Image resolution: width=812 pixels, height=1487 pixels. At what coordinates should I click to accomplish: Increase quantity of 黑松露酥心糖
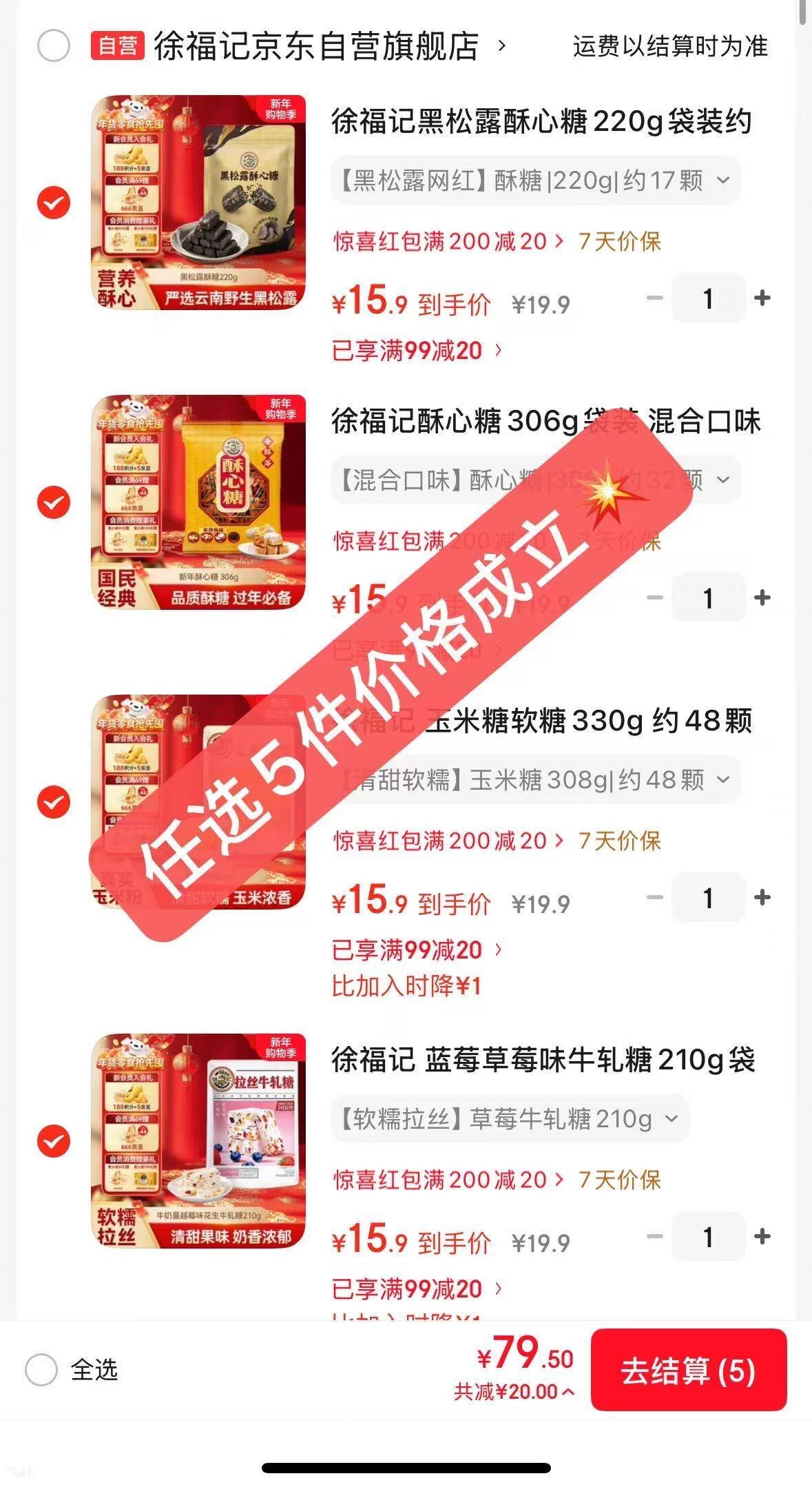[762, 298]
